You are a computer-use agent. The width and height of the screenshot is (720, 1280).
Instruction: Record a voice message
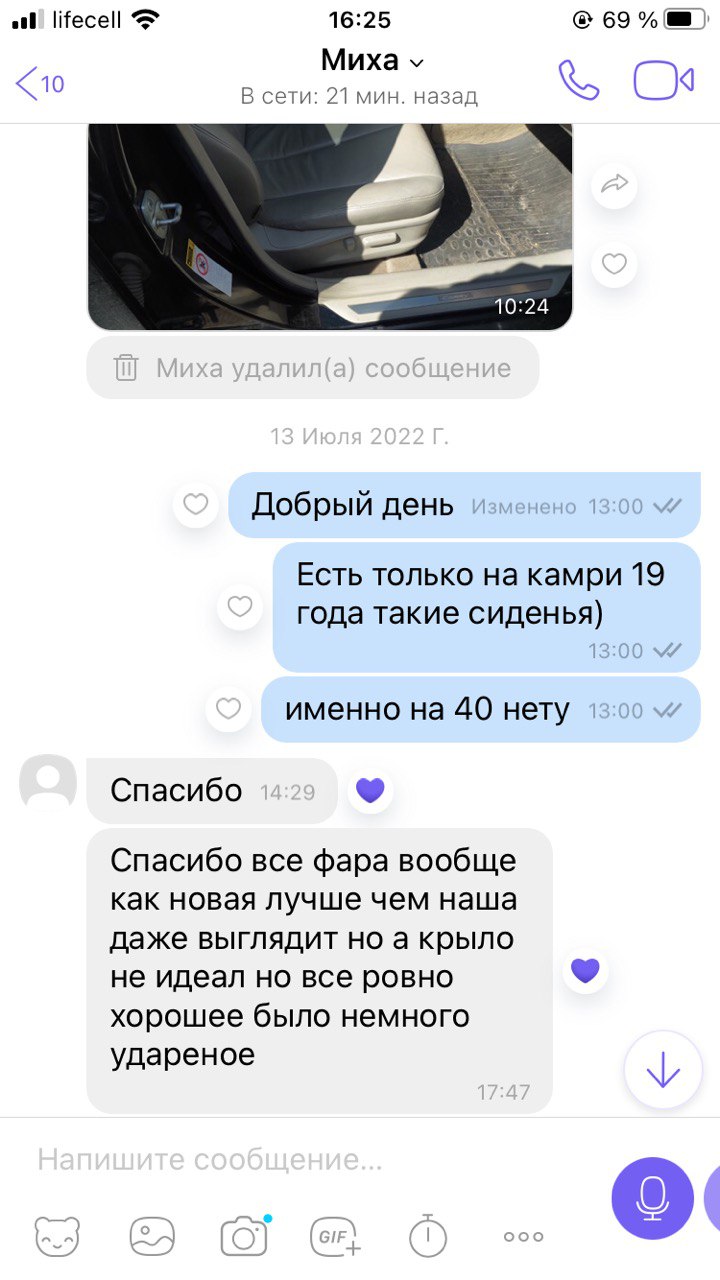653,1197
